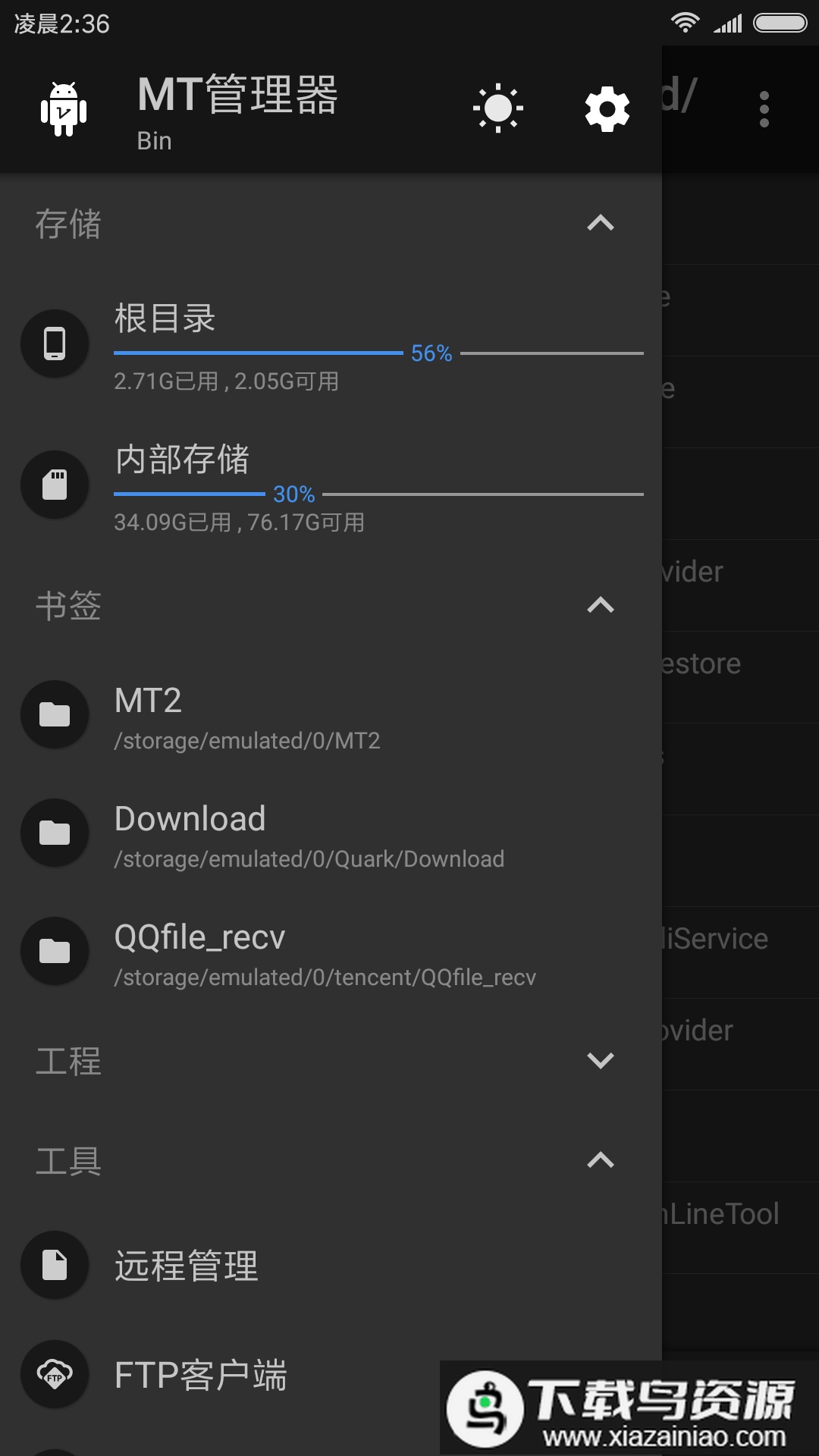Open the MT2 bookmark folder icon

55,714
